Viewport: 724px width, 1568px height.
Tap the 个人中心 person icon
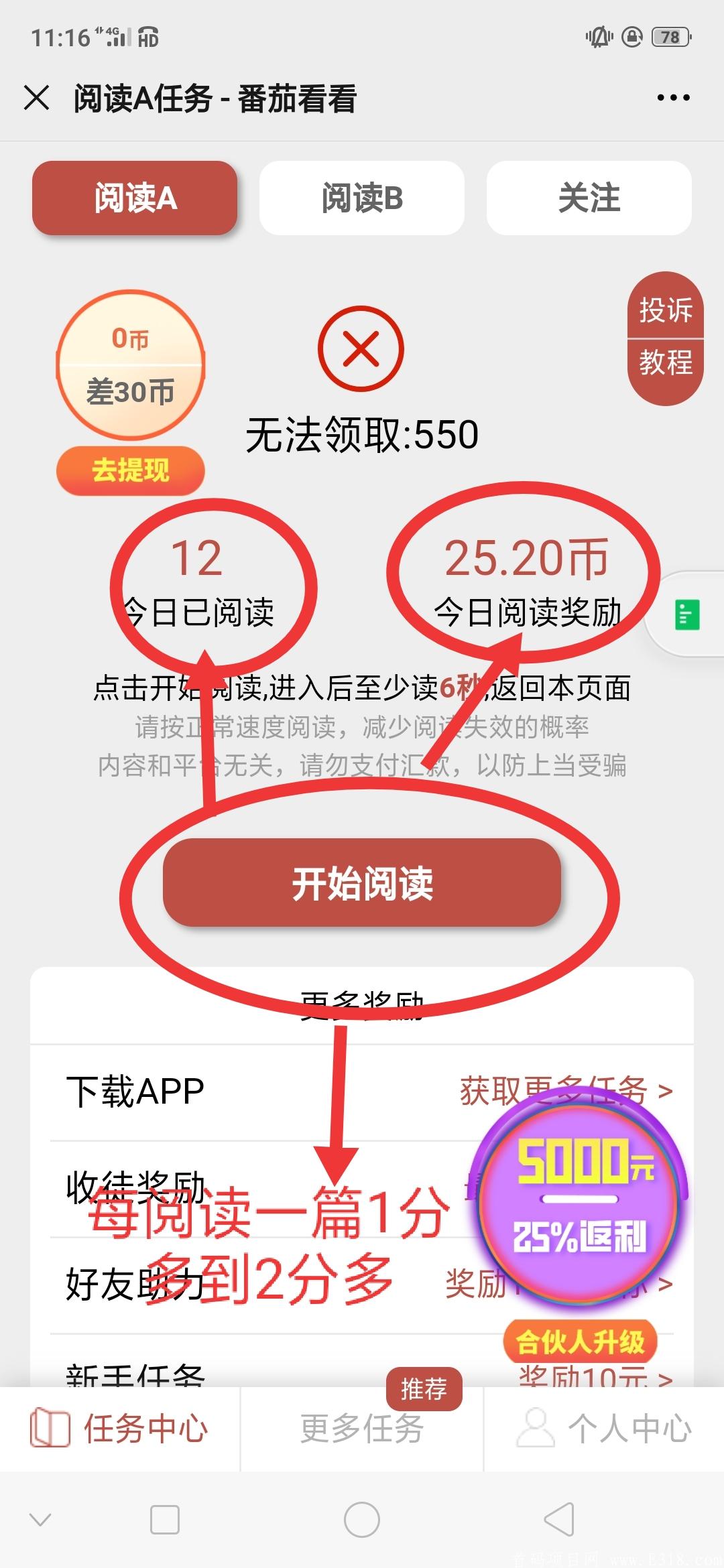coord(536,1427)
